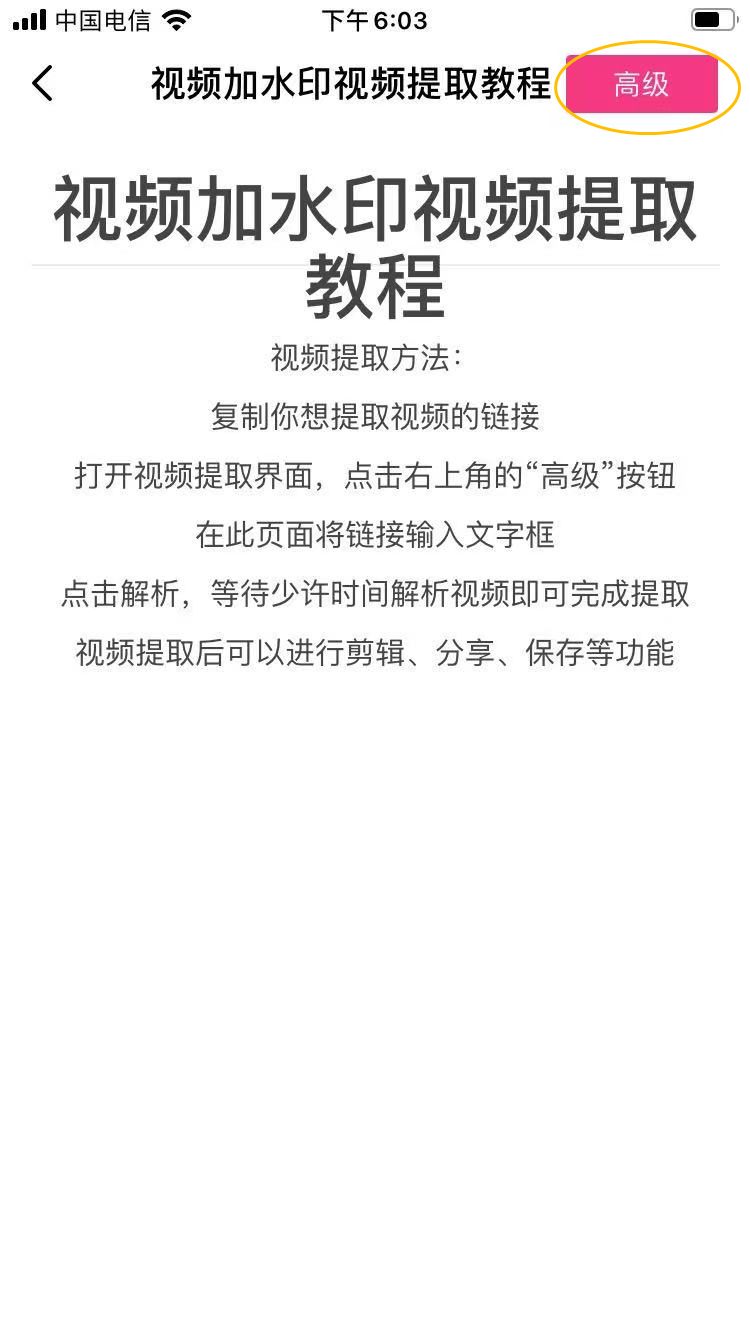Go back using the top-left arrow
This screenshot has width=750, height=1334.
click(42, 84)
